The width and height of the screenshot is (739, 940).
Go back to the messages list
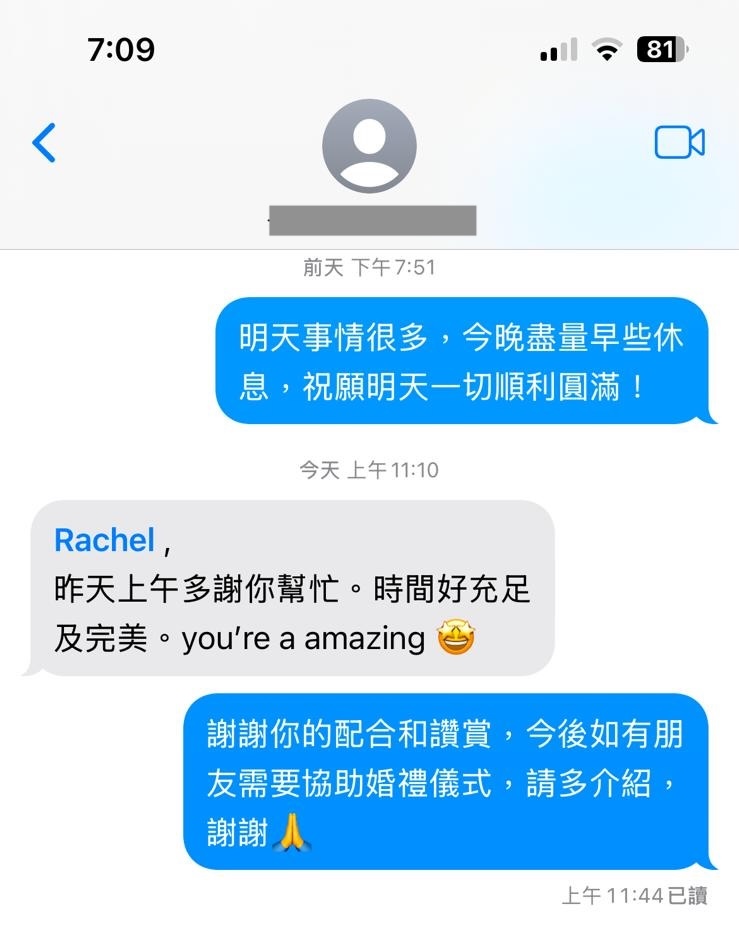(x=44, y=143)
